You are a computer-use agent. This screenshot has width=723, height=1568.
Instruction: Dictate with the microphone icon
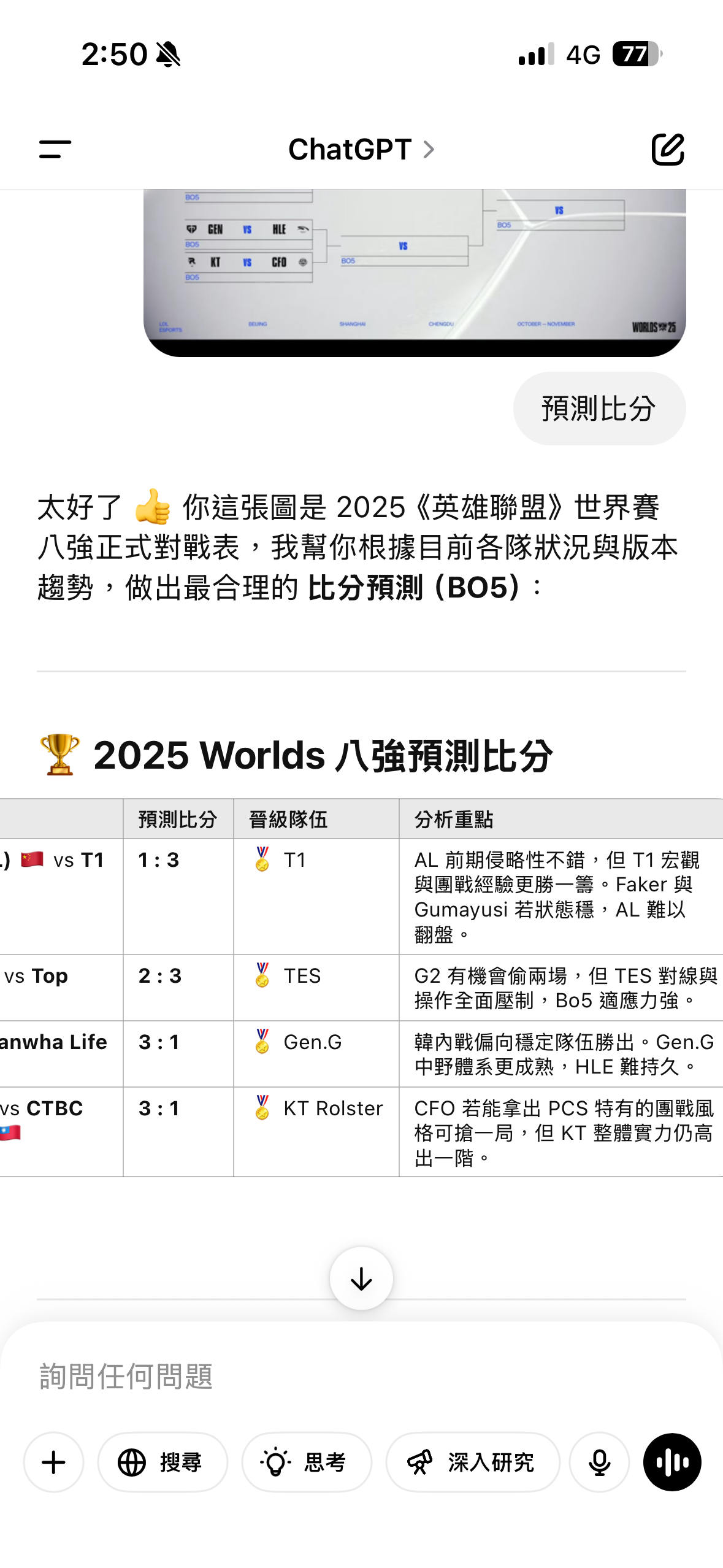click(599, 1462)
